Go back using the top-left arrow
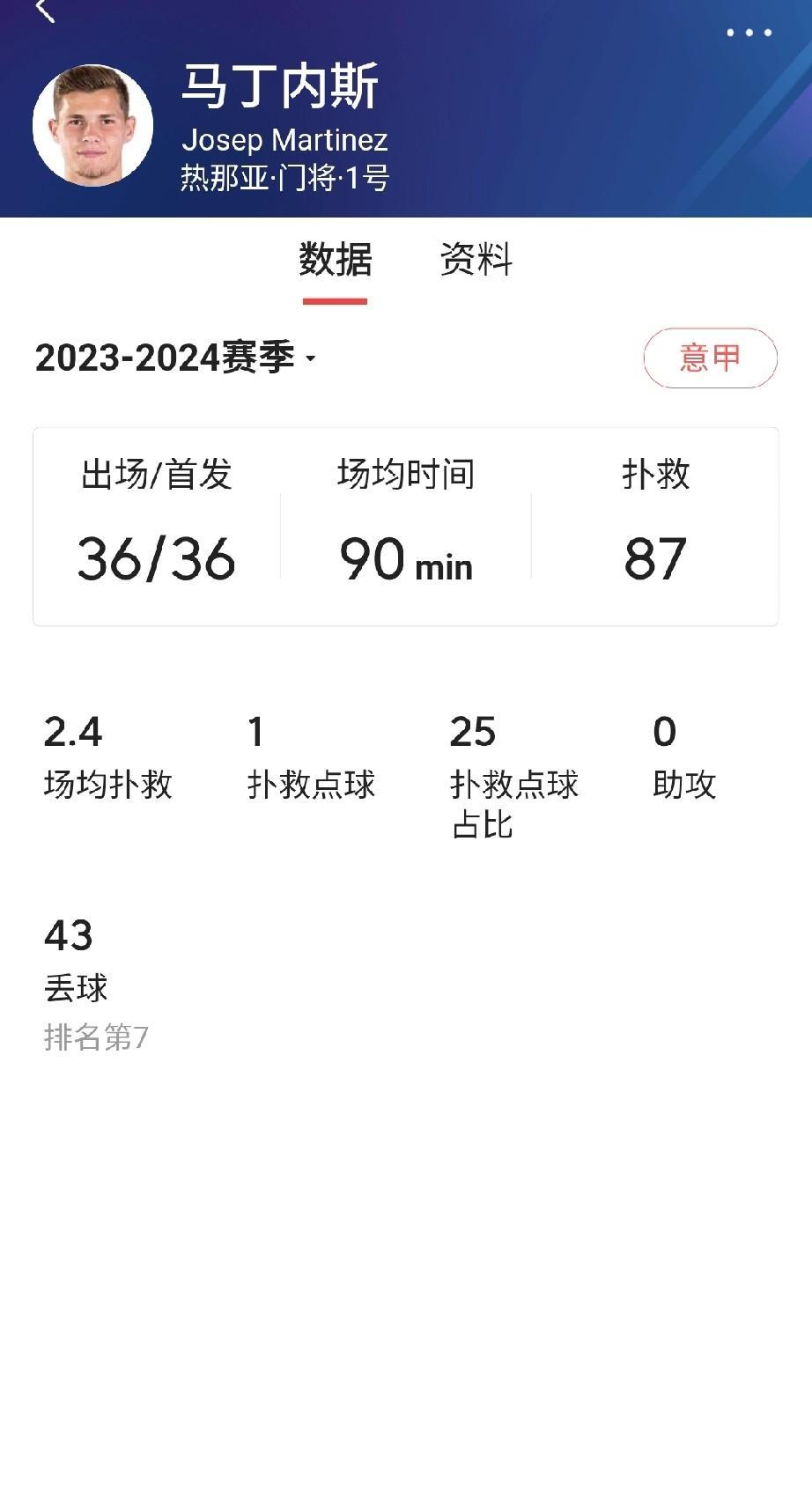Viewport: 812px width, 1498px height. pyautogui.click(x=44, y=11)
